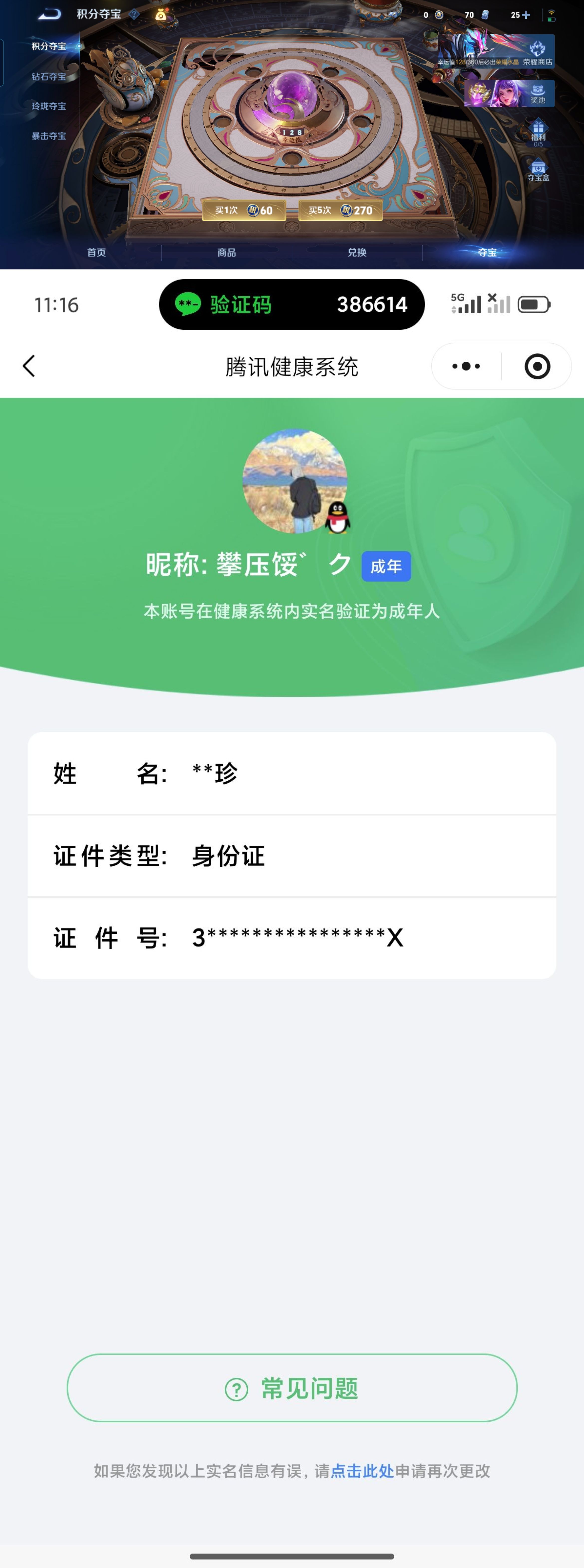Image resolution: width=584 pixels, height=1568 pixels.
Task: Open the 奖池 prize pool chest icon
Action: point(538,91)
